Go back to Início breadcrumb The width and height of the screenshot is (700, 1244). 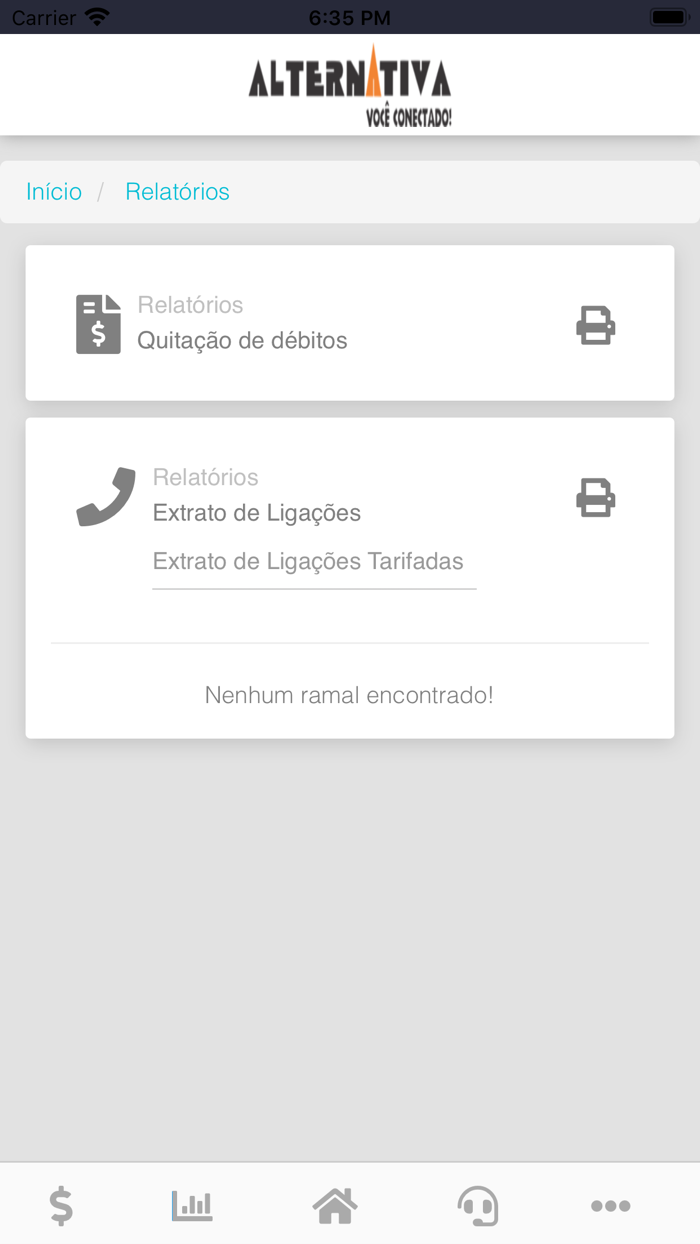click(54, 192)
